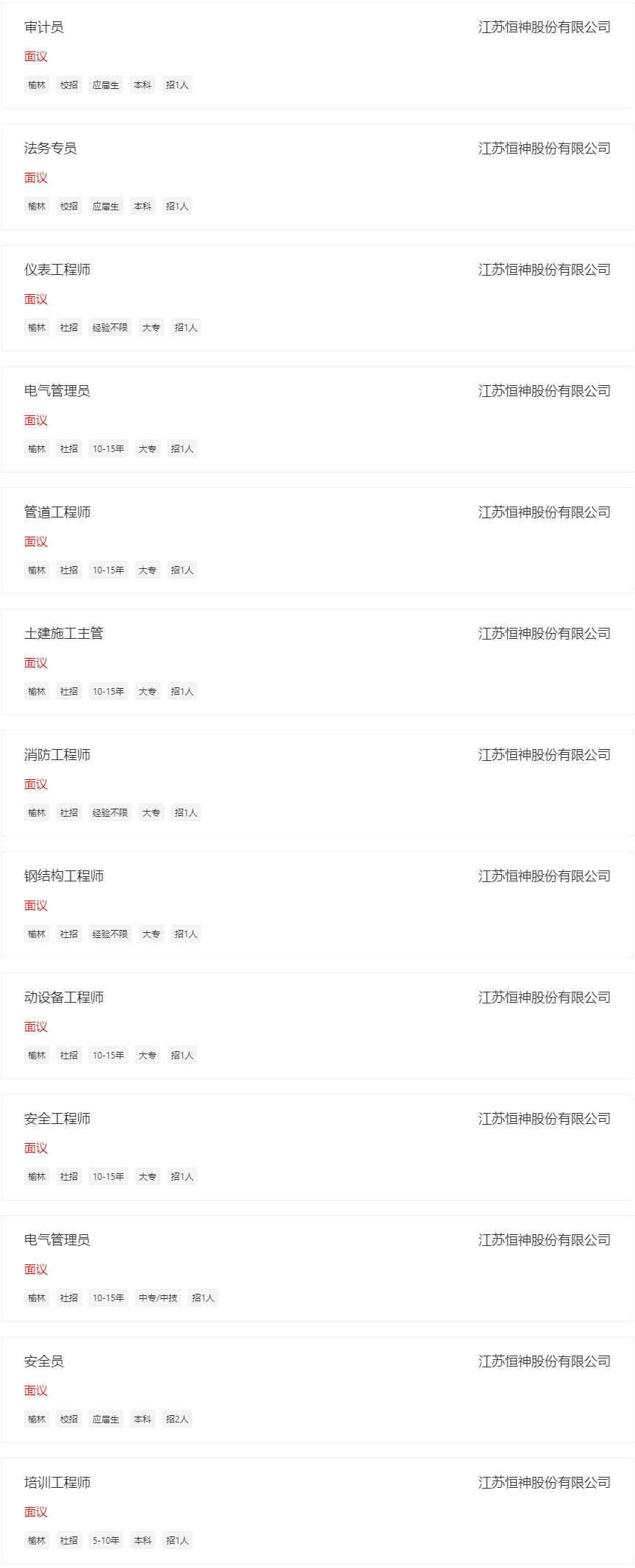The width and height of the screenshot is (635, 1568).
Task: View the 安全员 campus recruitment listing
Action: point(44,1362)
